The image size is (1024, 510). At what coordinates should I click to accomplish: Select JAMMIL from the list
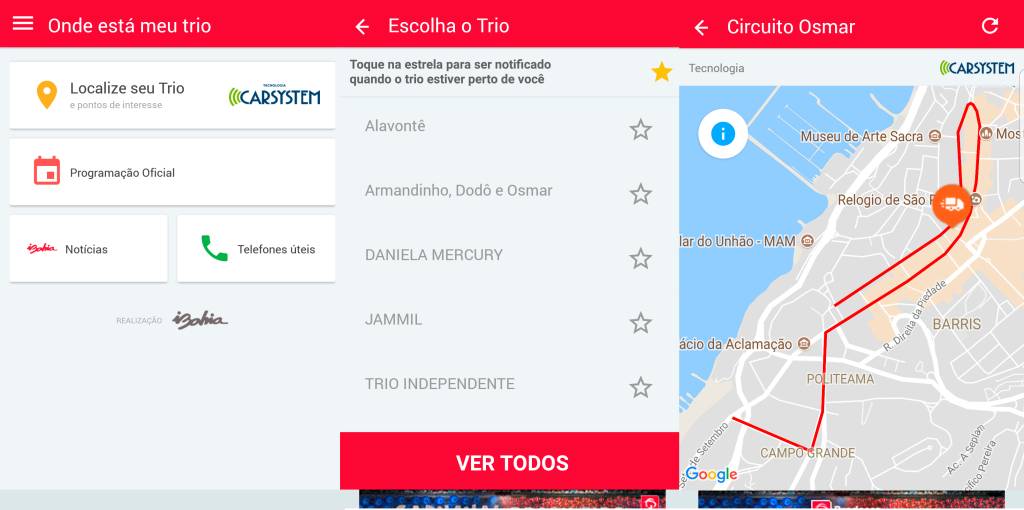[x=393, y=320]
